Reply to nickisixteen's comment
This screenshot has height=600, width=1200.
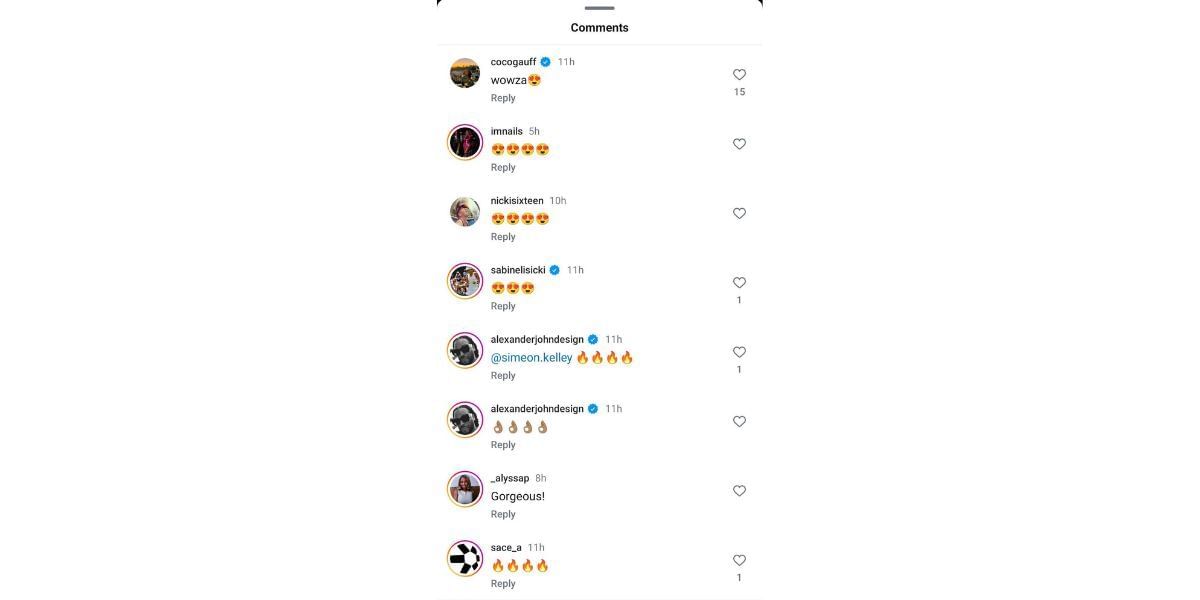[x=503, y=237]
